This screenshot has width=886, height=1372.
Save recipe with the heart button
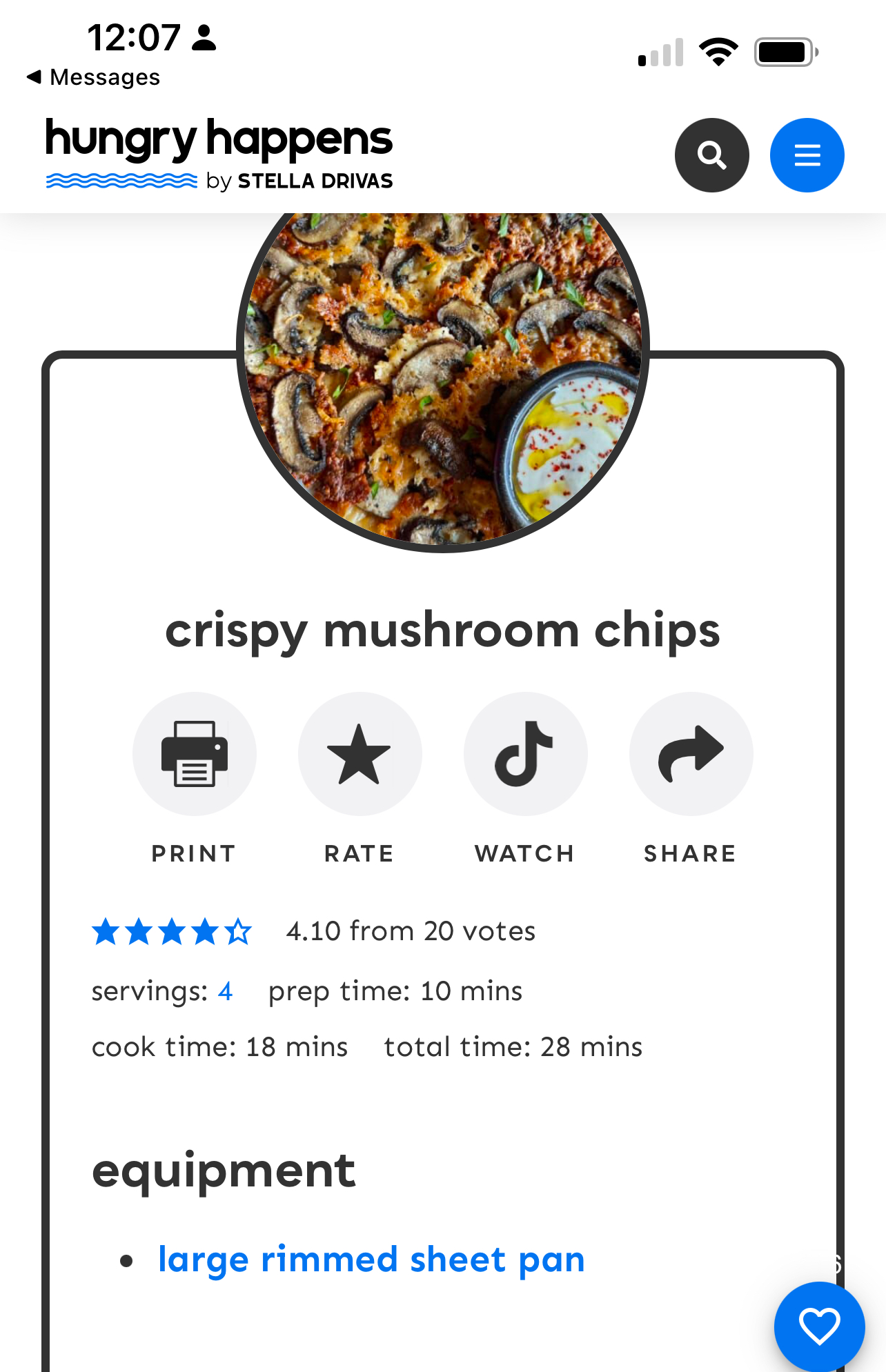(819, 1326)
